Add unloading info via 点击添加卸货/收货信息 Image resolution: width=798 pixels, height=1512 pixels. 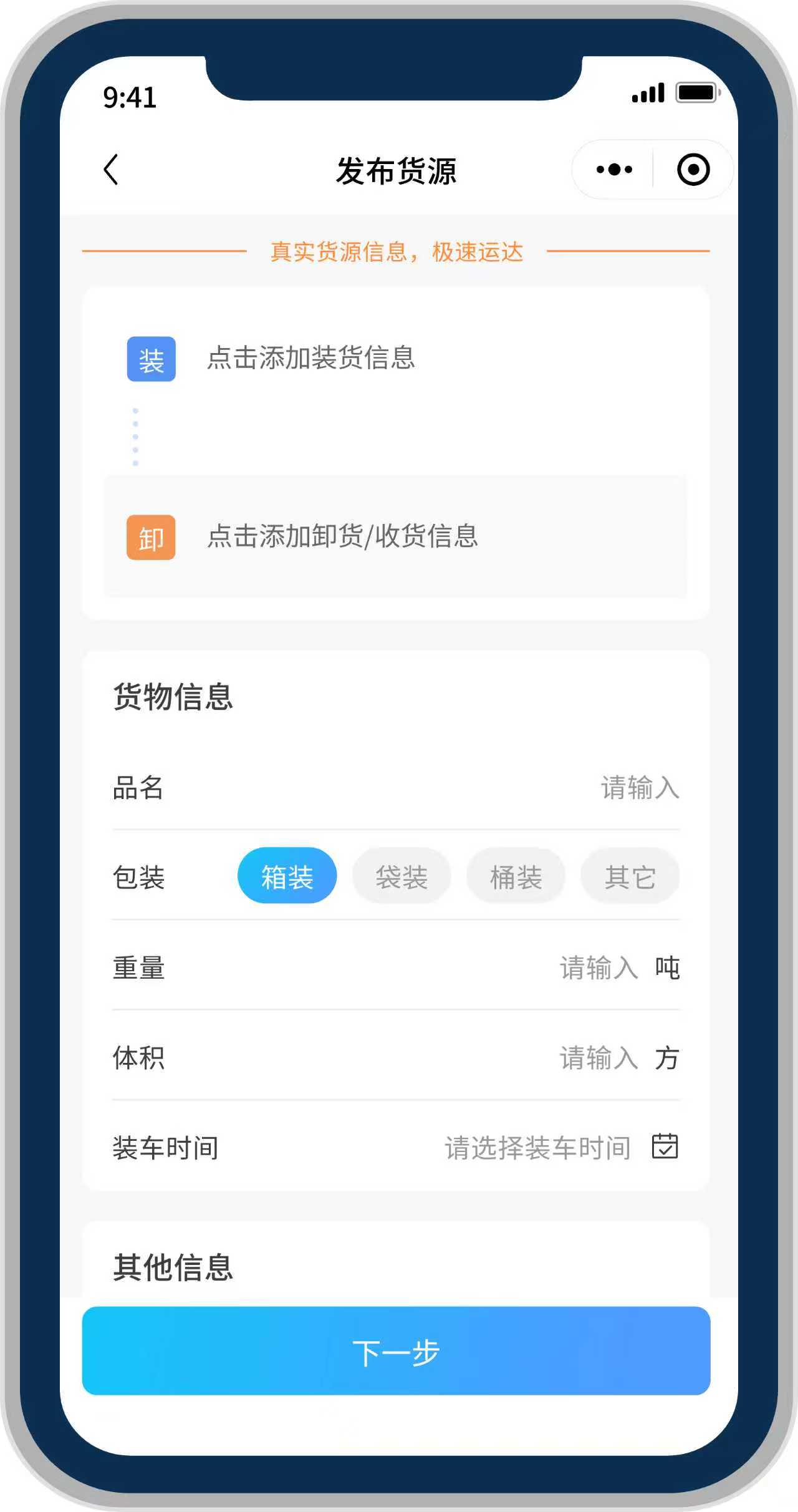[x=342, y=536]
